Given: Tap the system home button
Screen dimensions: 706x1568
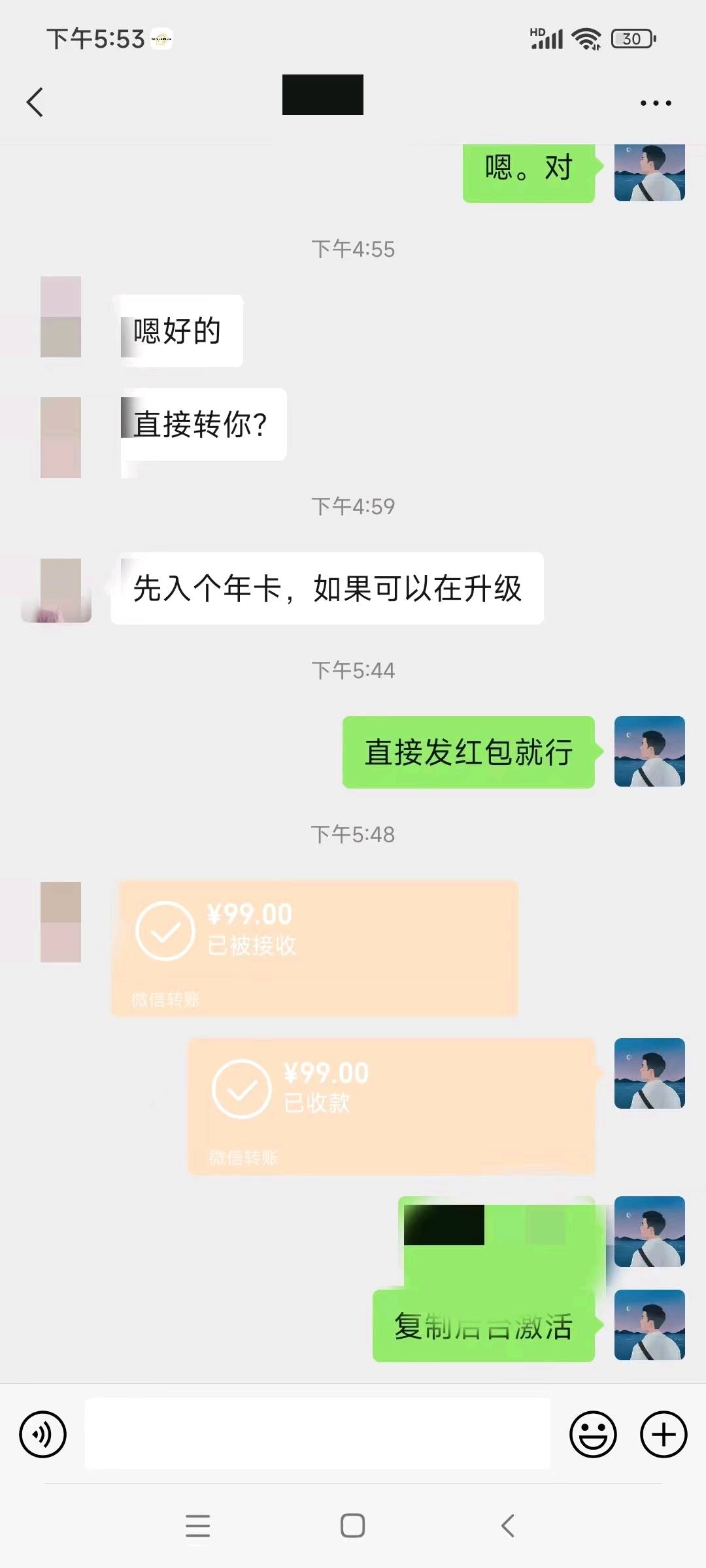Looking at the screenshot, I should (352, 1526).
